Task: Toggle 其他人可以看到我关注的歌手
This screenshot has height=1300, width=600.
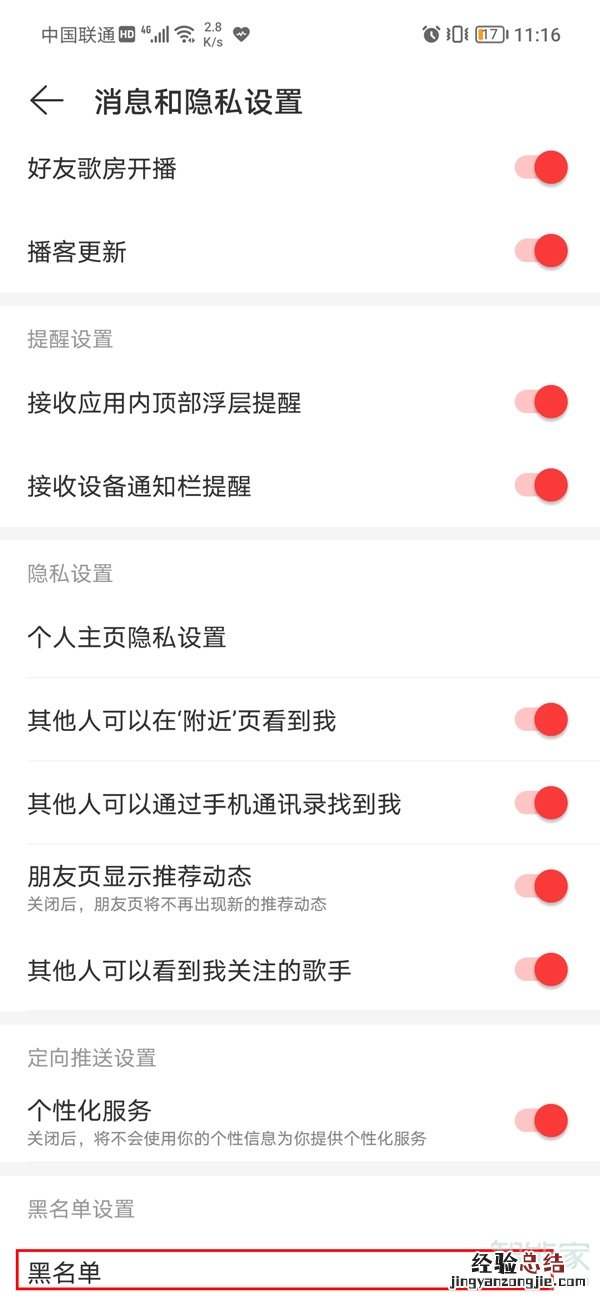Action: tap(541, 969)
